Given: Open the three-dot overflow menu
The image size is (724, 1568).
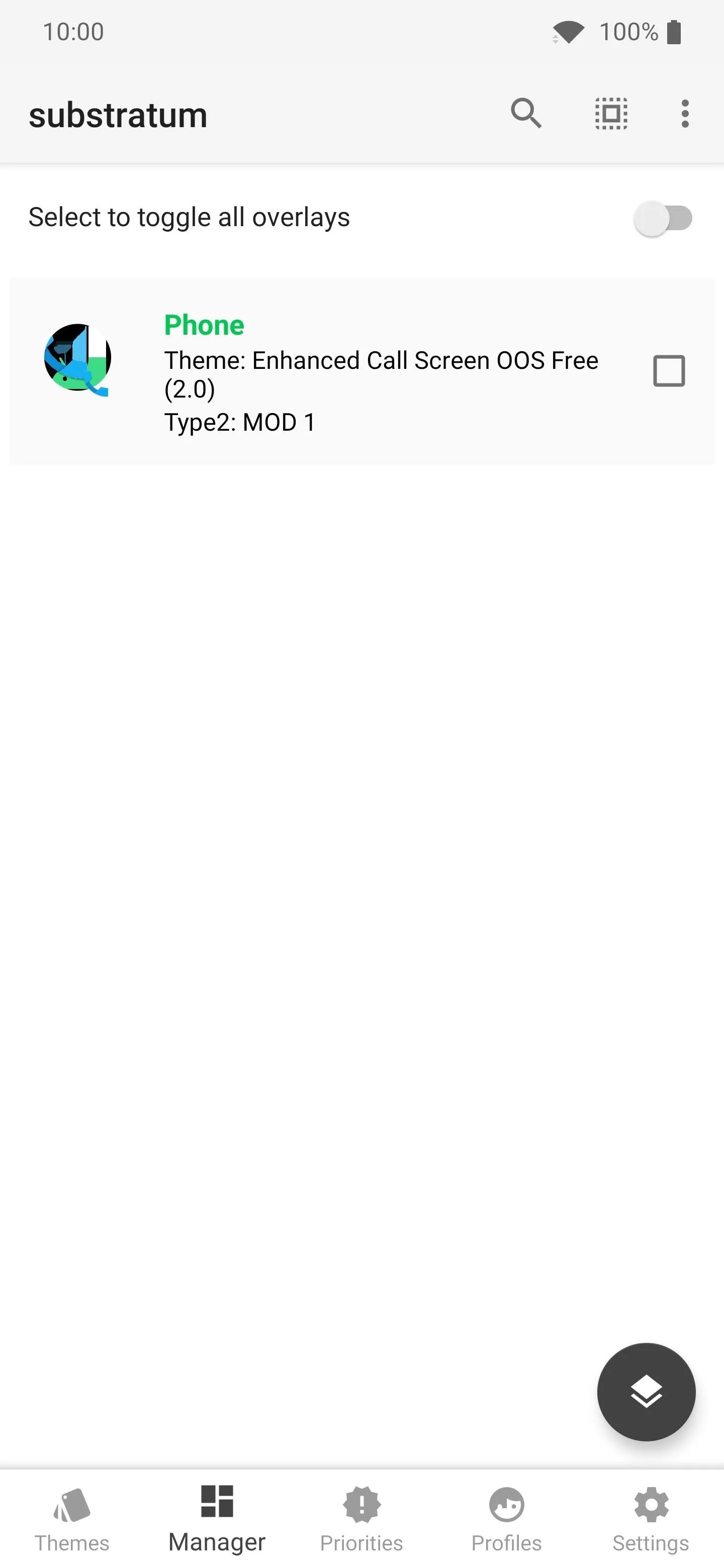Looking at the screenshot, I should [685, 114].
